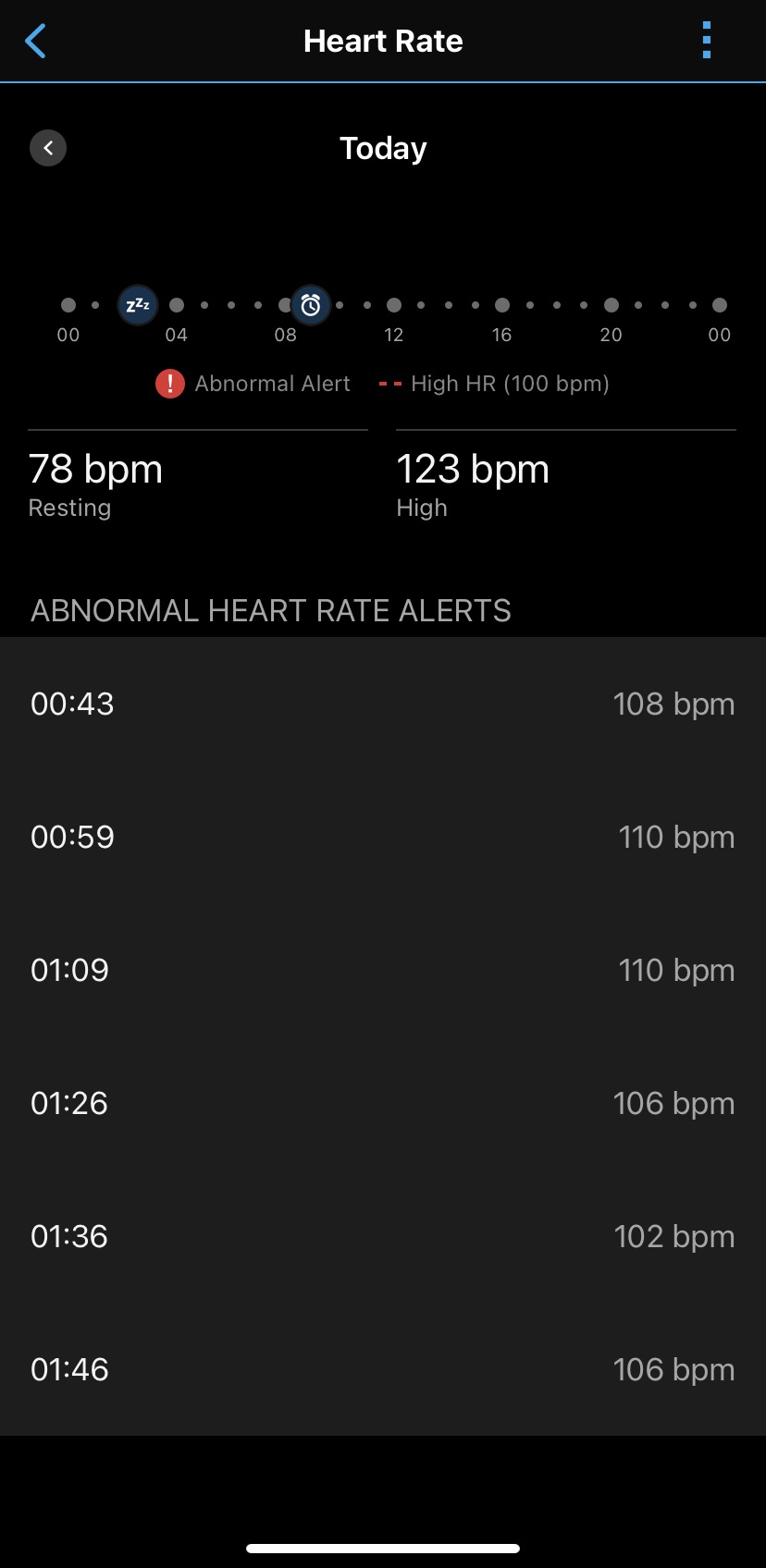Select the sleep marker on timeline
This screenshot has height=1568, width=766.
coord(138,305)
